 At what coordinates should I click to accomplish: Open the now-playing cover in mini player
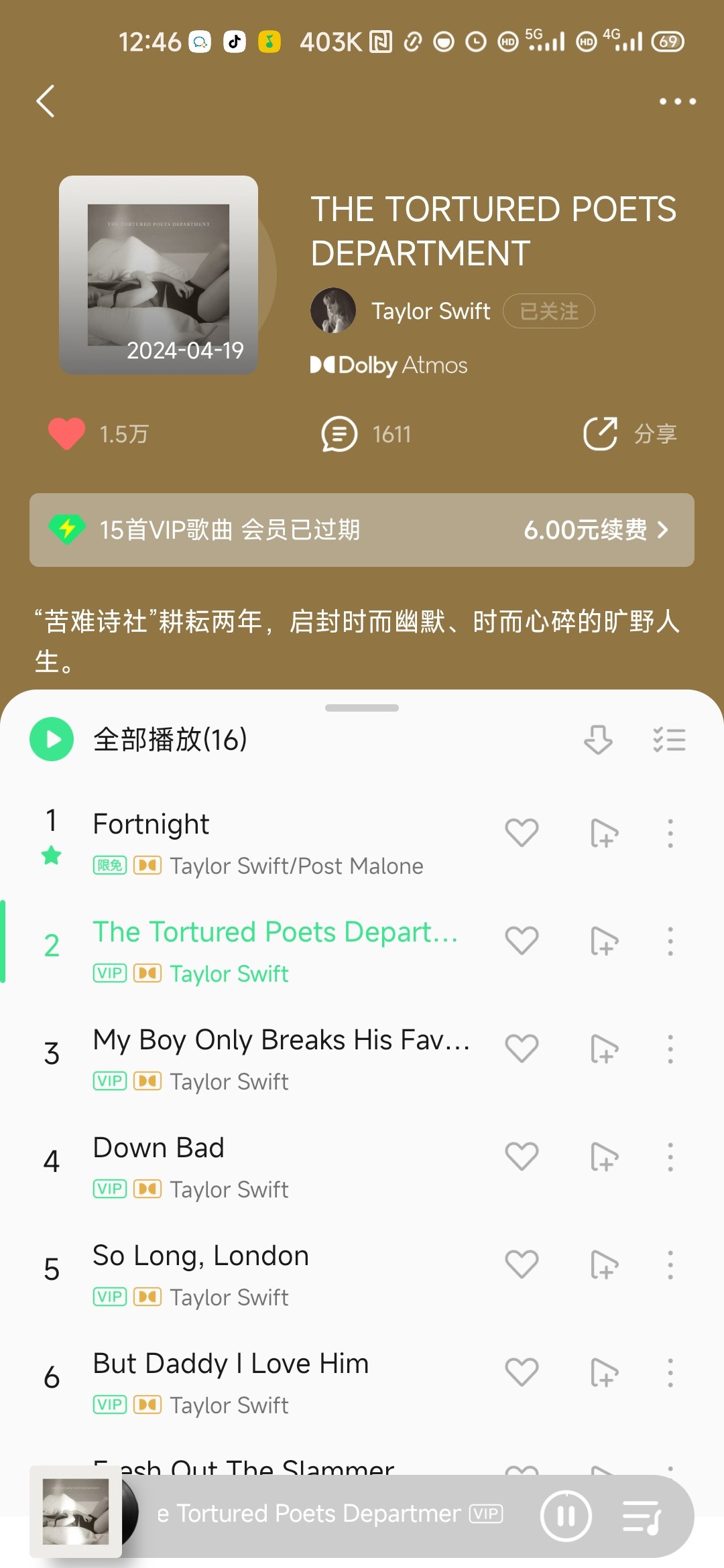coord(76,1512)
